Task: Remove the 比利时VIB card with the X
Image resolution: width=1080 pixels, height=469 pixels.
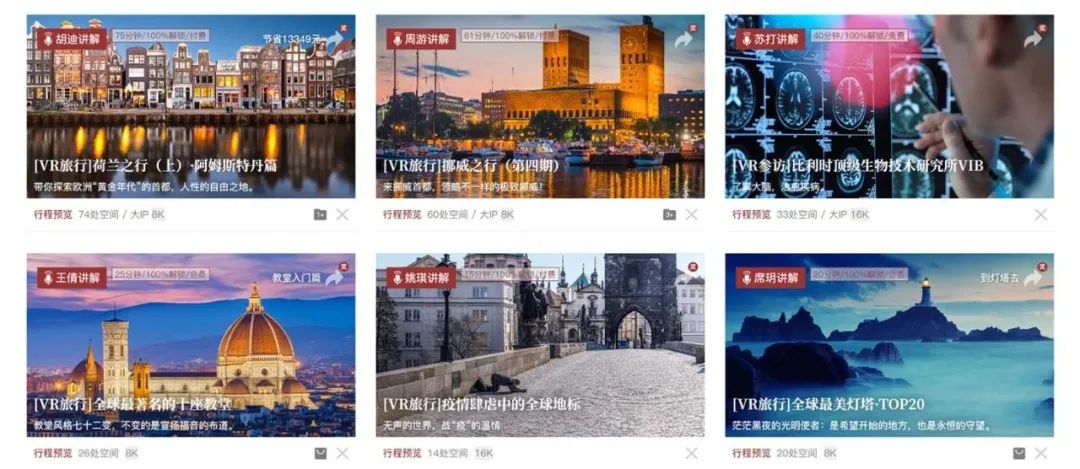Action: (1040, 214)
